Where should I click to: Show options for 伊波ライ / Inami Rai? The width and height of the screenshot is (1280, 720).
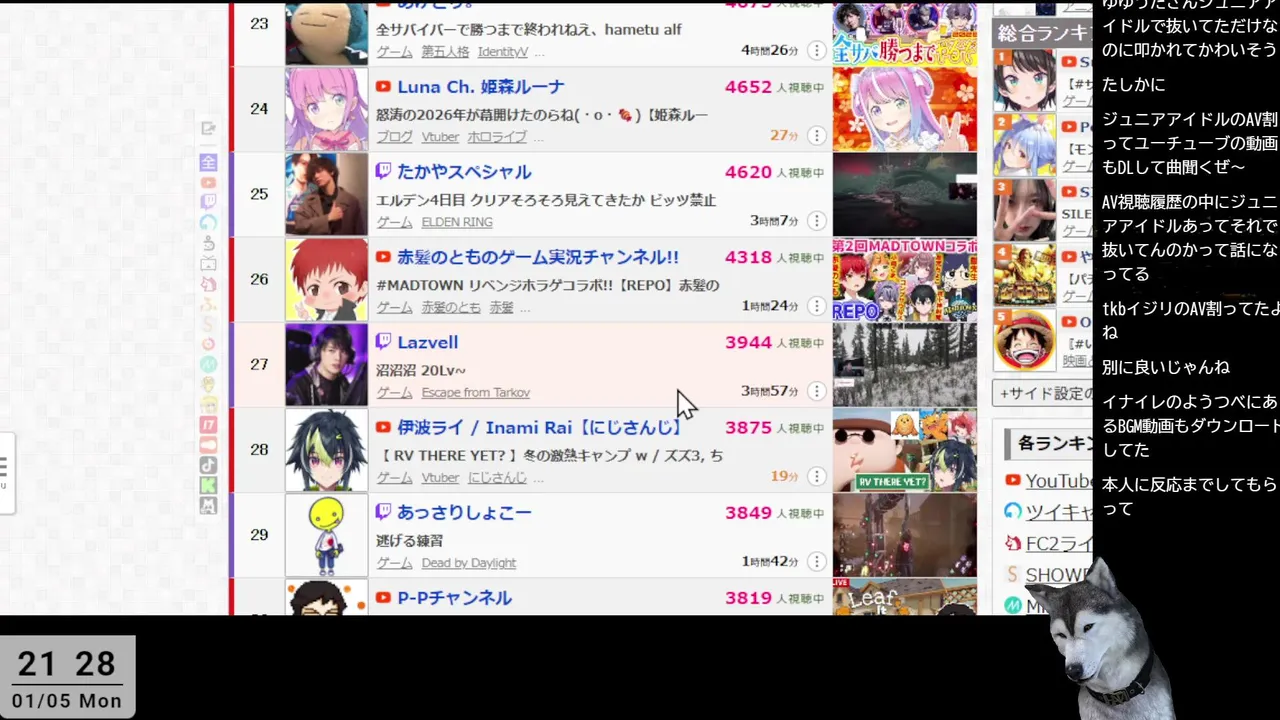[x=816, y=476]
